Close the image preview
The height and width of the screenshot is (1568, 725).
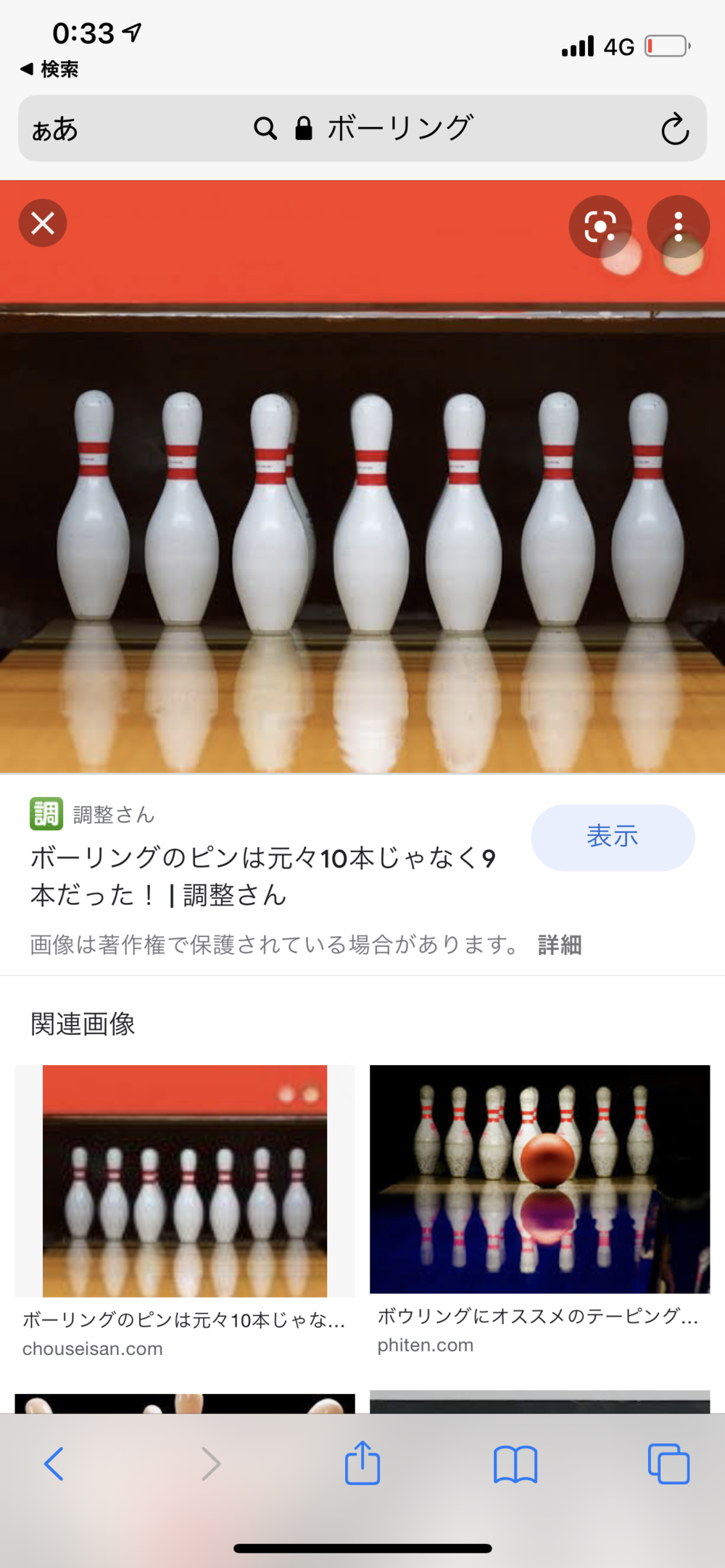pyautogui.click(x=43, y=223)
